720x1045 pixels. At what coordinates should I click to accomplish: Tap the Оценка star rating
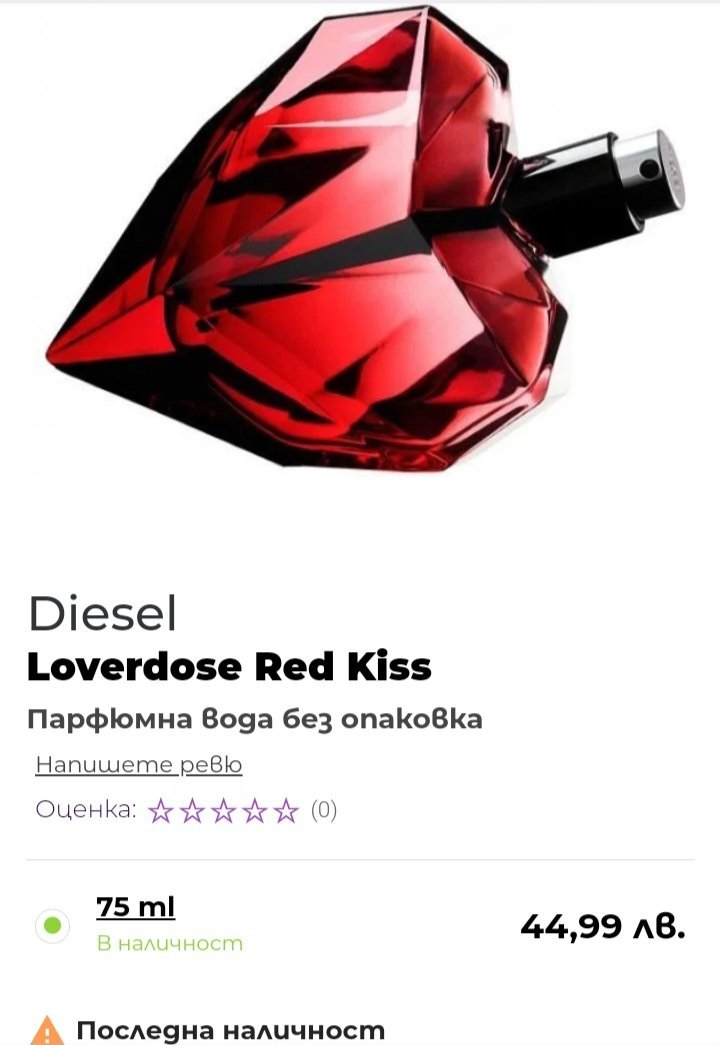click(x=224, y=811)
